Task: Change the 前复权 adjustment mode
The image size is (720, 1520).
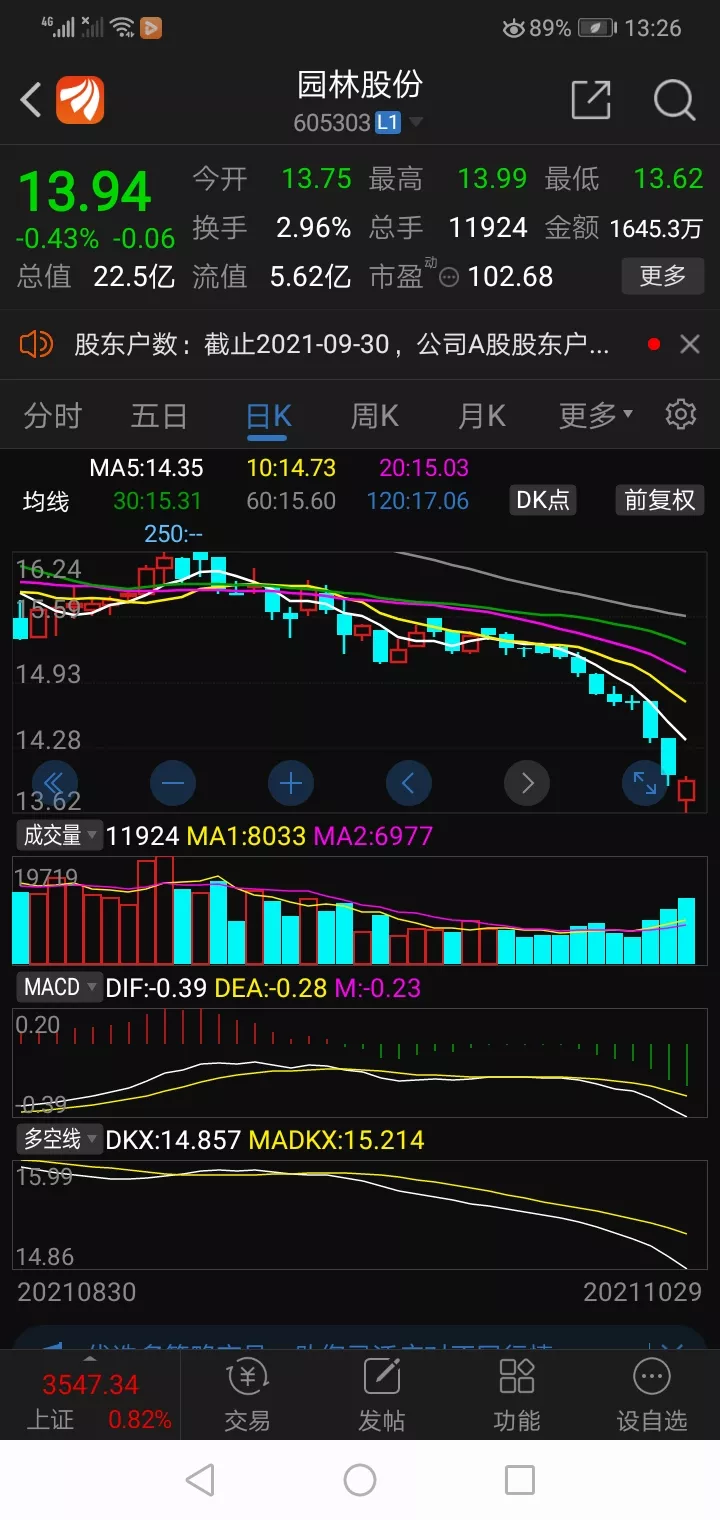Action: point(659,500)
